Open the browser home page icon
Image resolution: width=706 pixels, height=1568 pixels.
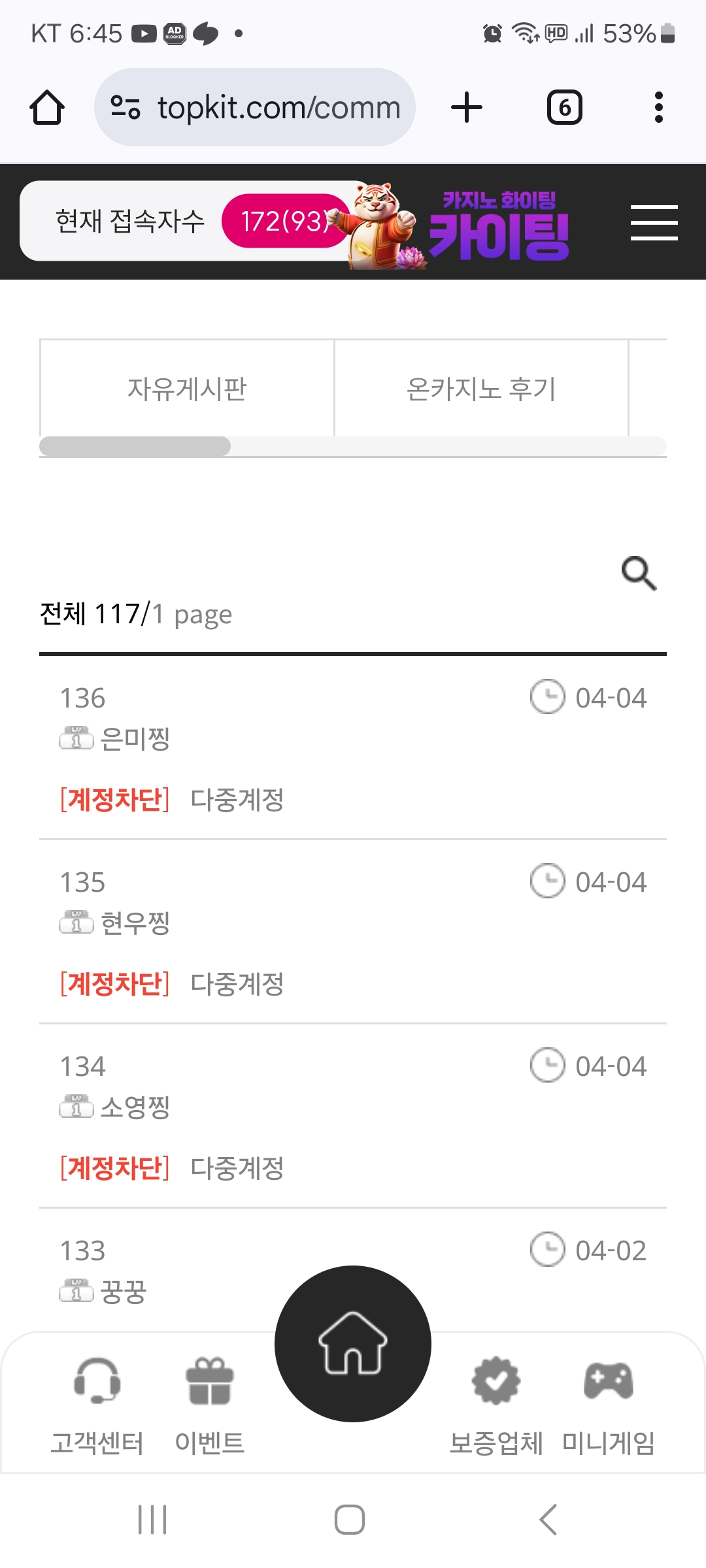(47, 107)
